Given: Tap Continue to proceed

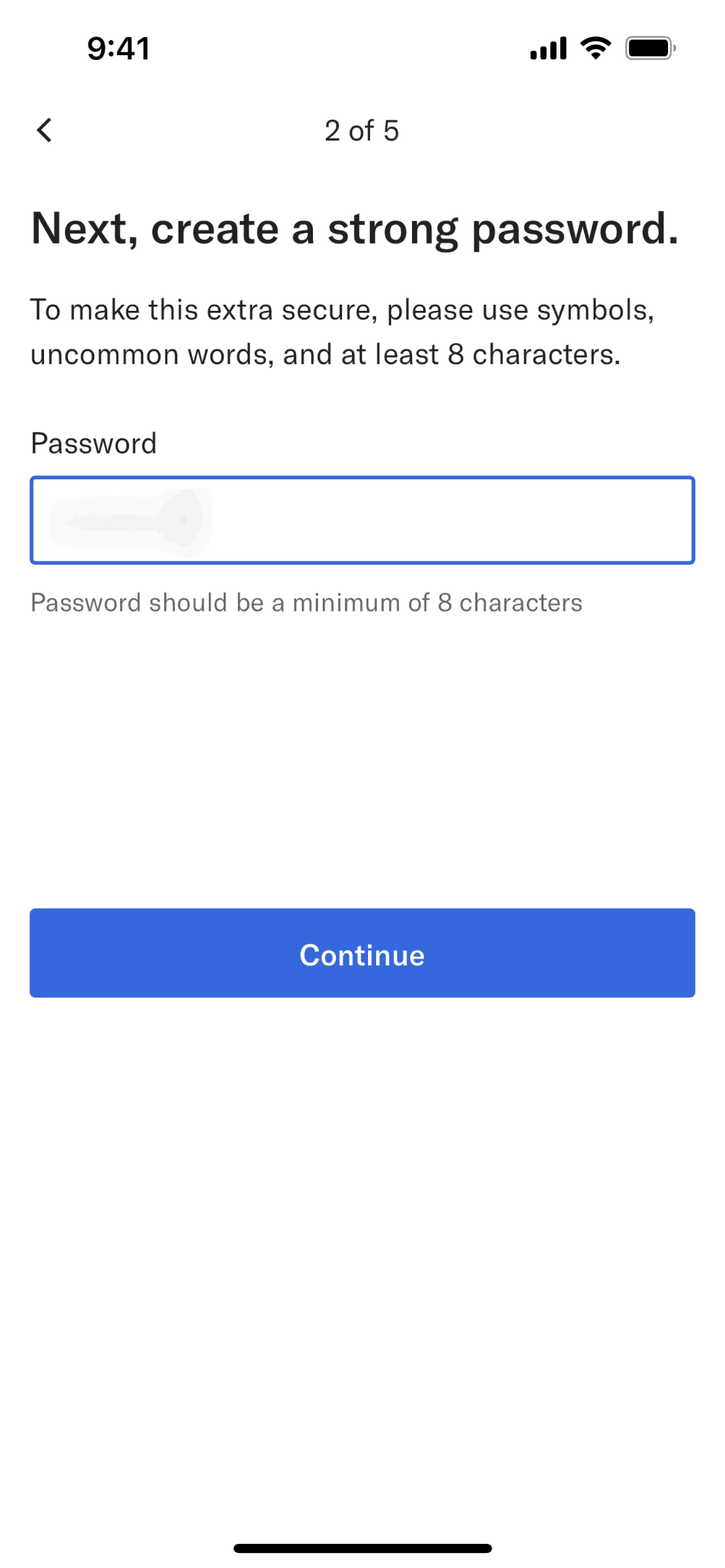Looking at the screenshot, I should (x=362, y=953).
